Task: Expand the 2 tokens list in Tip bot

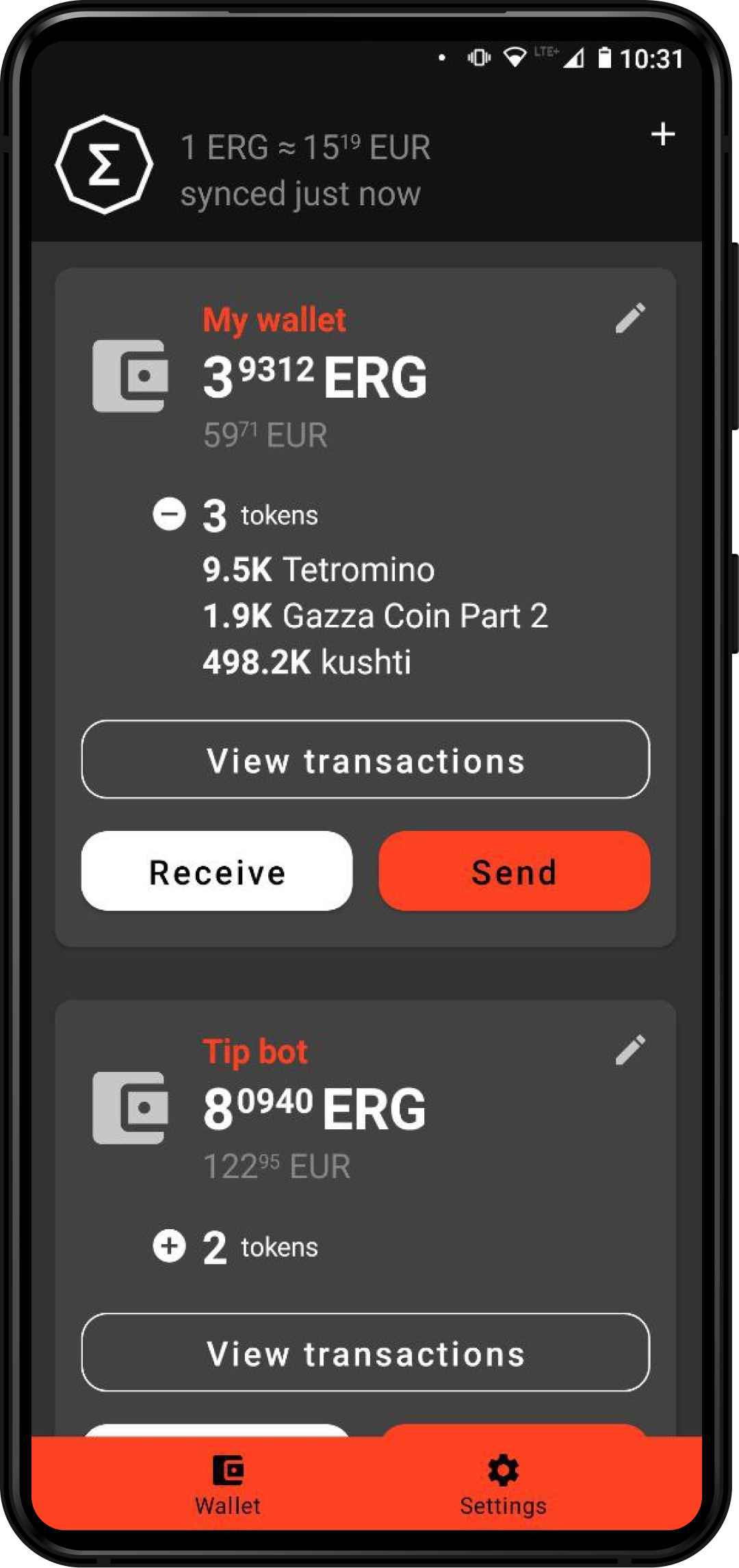Action: pyautogui.click(x=169, y=1246)
